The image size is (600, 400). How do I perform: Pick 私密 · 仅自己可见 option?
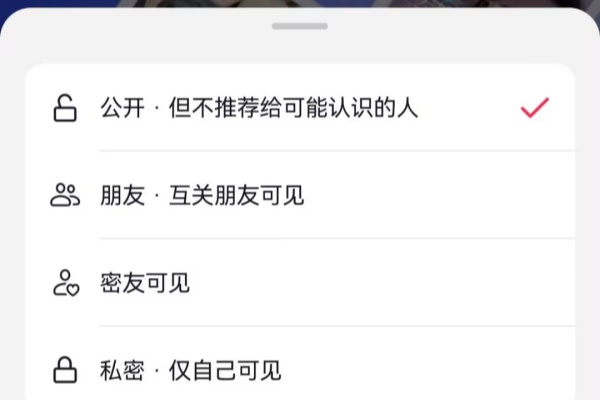coord(190,371)
